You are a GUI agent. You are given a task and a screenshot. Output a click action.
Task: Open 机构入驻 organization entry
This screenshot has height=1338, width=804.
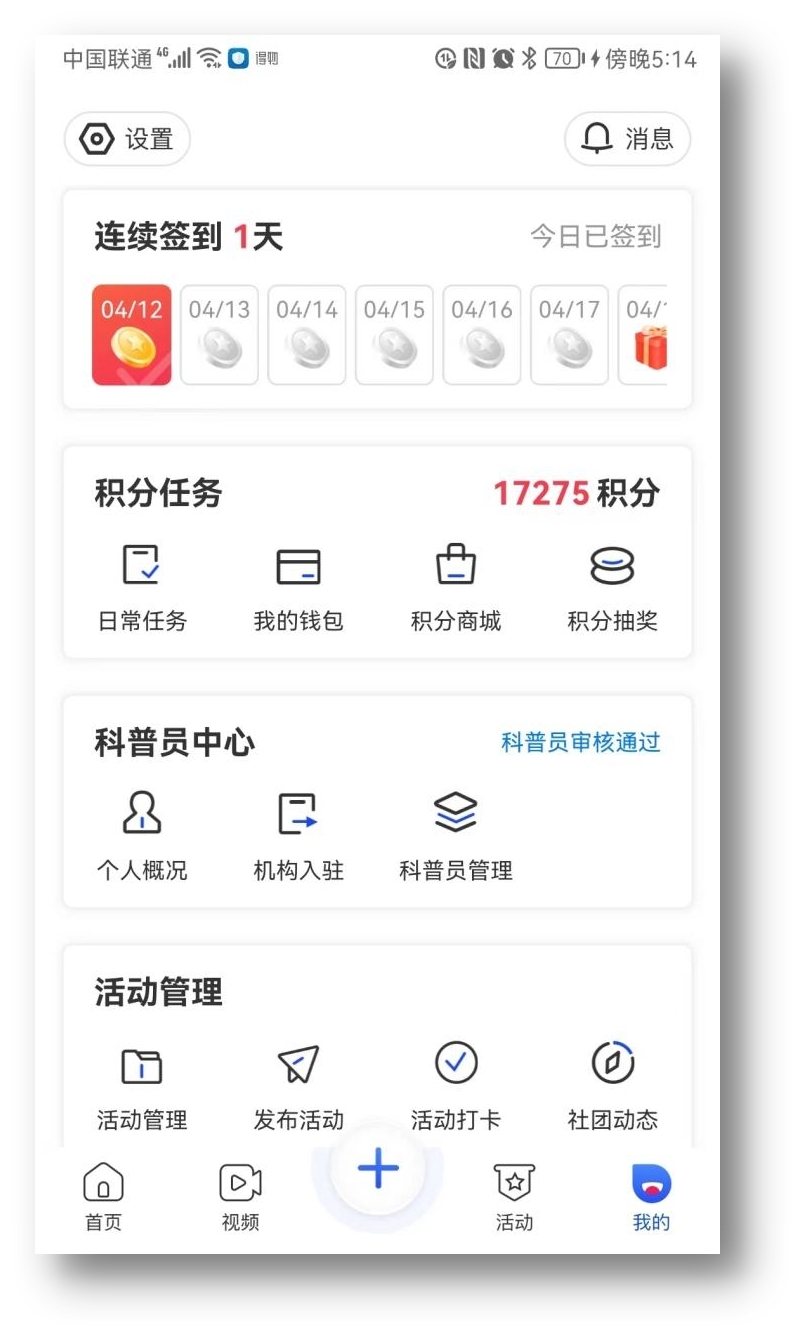click(x=298, y=836)
